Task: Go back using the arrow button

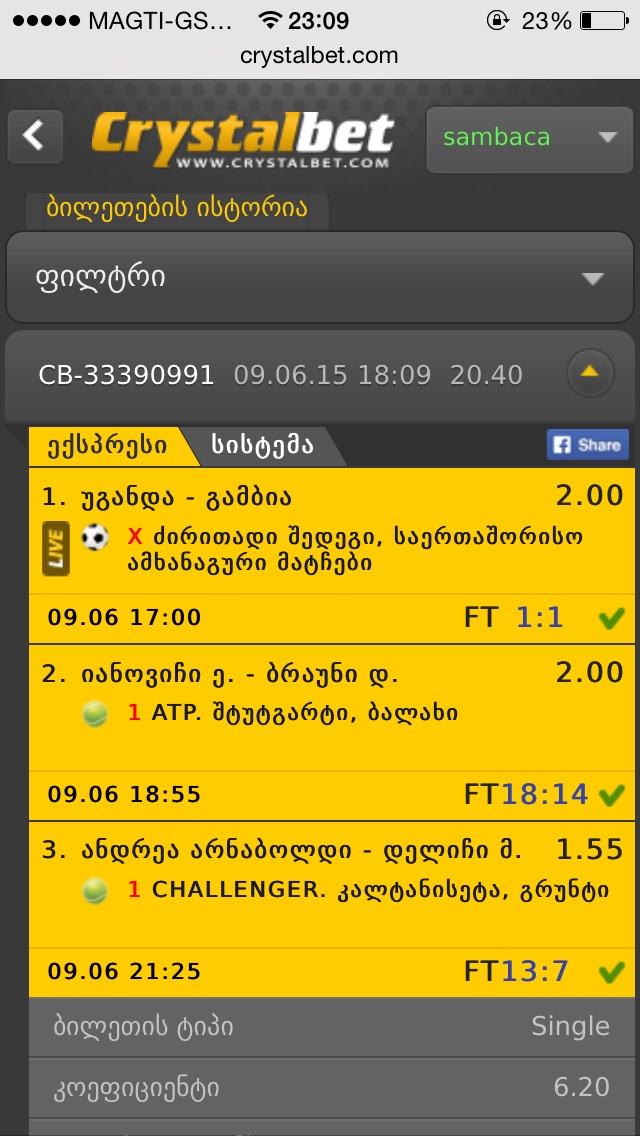Action: 35,135
